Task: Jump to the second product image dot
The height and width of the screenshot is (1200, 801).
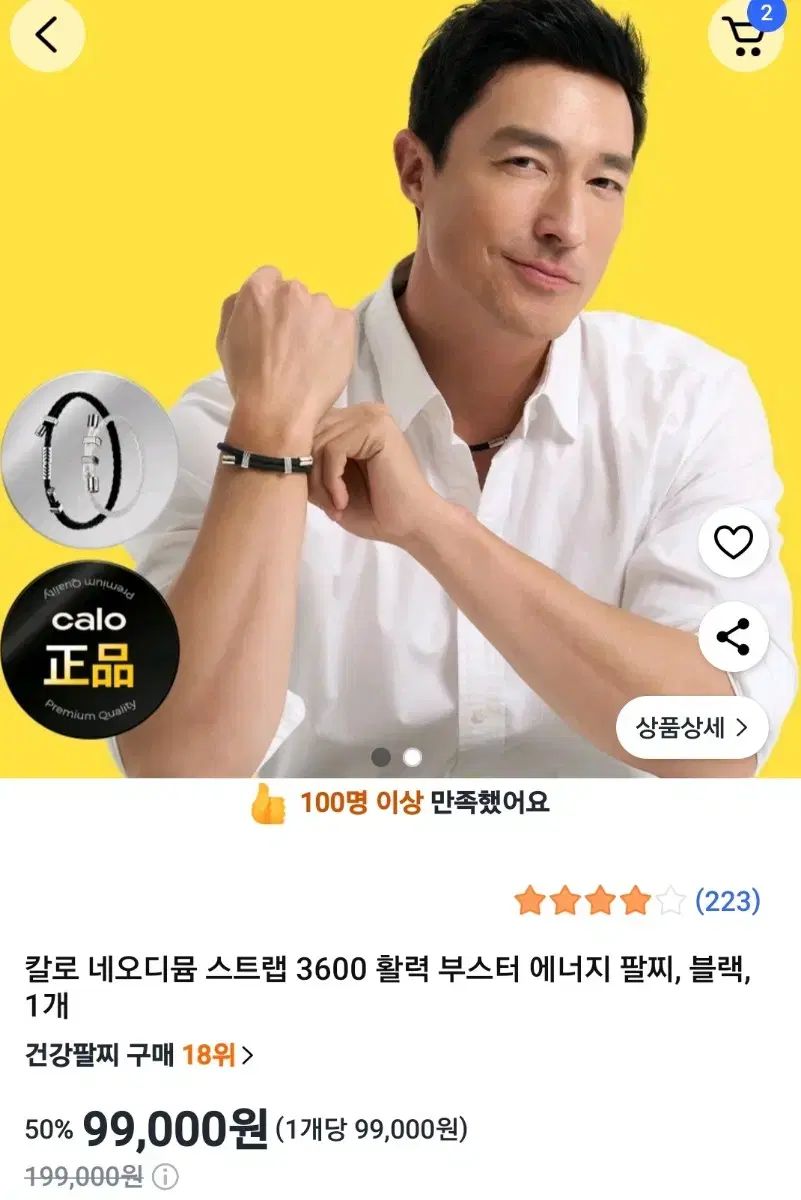Action: [412, 758]
